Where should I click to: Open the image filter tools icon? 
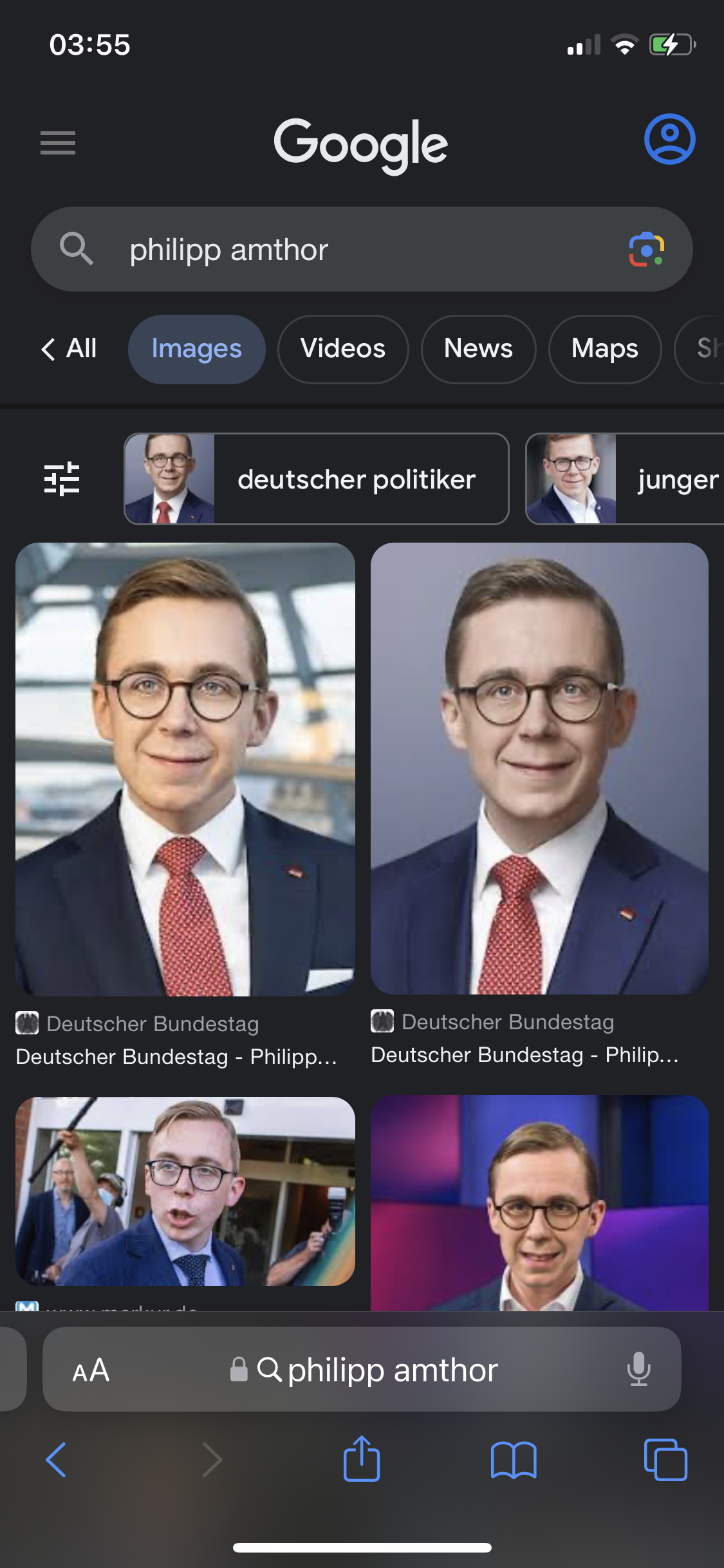pos(62,479)
